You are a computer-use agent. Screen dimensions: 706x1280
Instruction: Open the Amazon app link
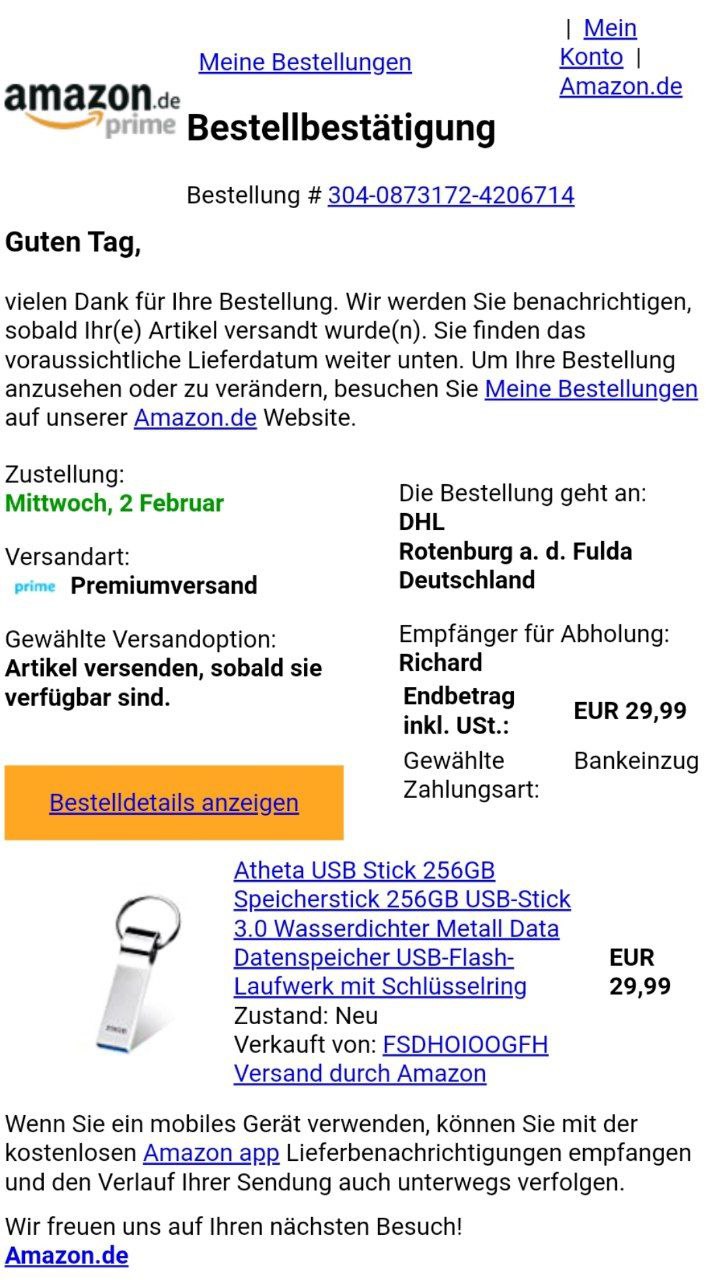[211, 1153]
